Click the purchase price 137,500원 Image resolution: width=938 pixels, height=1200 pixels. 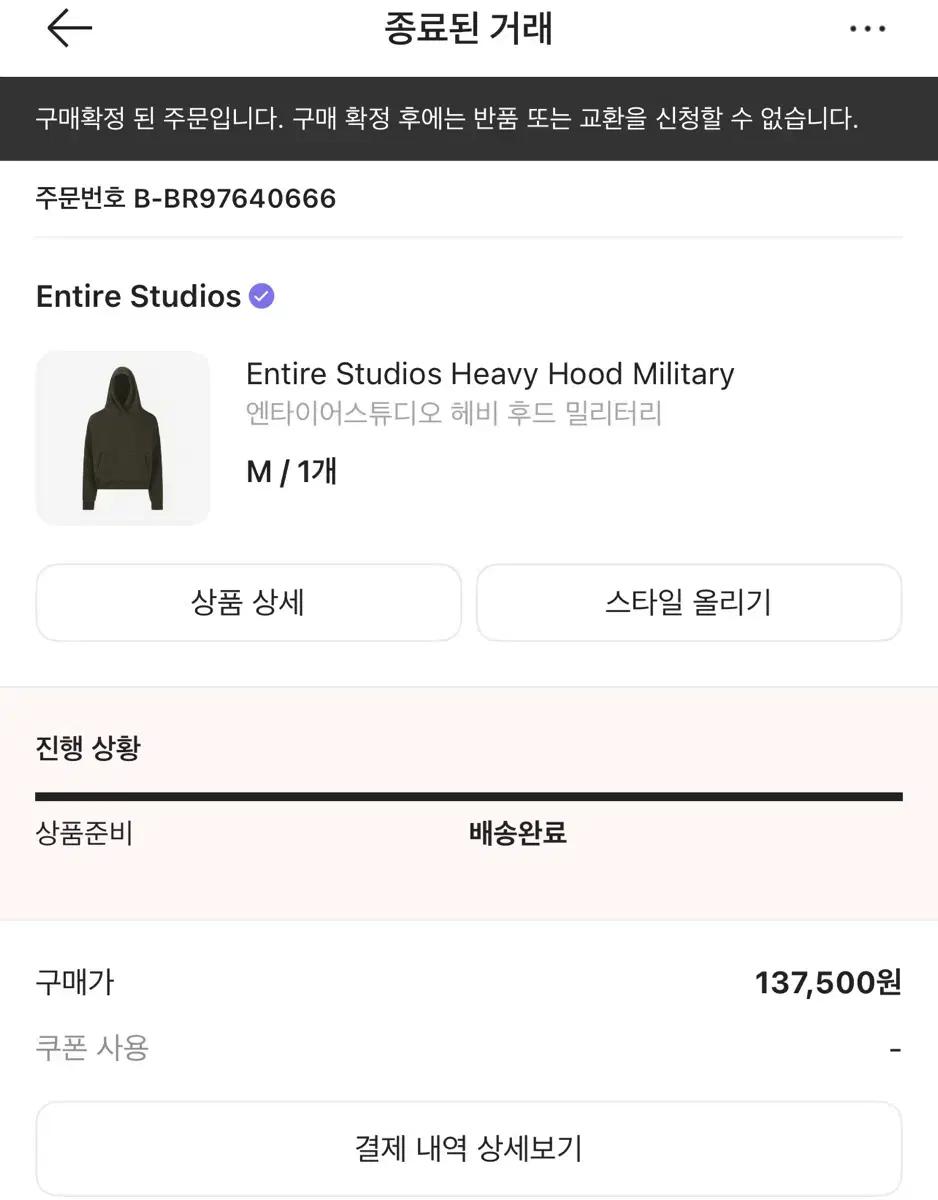(x=826, y=982)
